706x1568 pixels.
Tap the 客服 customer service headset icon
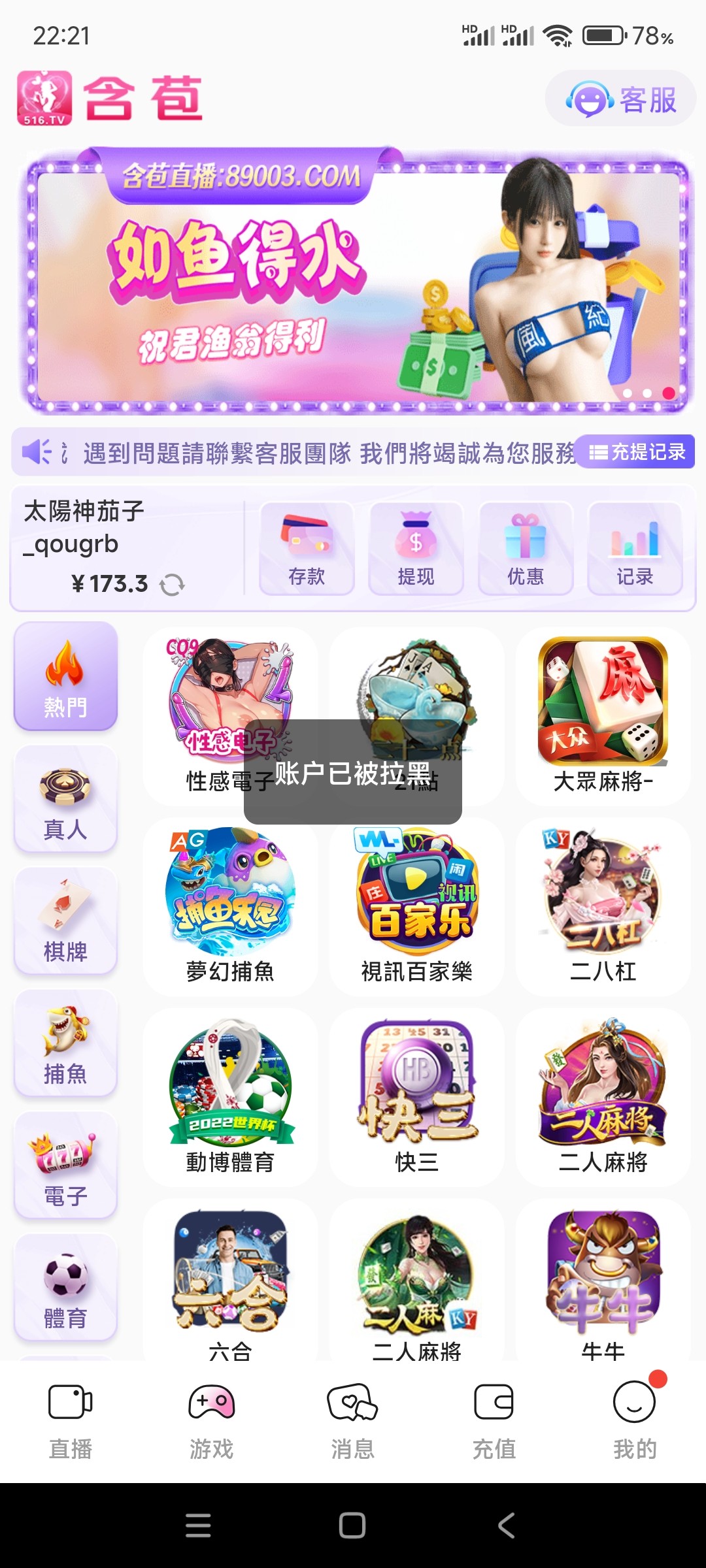click(588, 99)
